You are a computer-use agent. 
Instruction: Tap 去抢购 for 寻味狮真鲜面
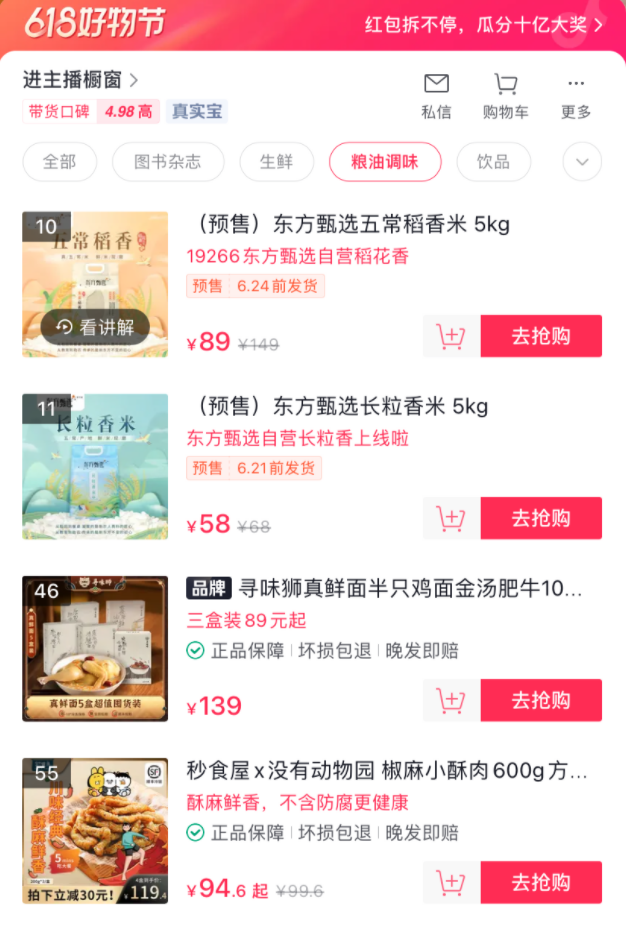tap(541, 700)
